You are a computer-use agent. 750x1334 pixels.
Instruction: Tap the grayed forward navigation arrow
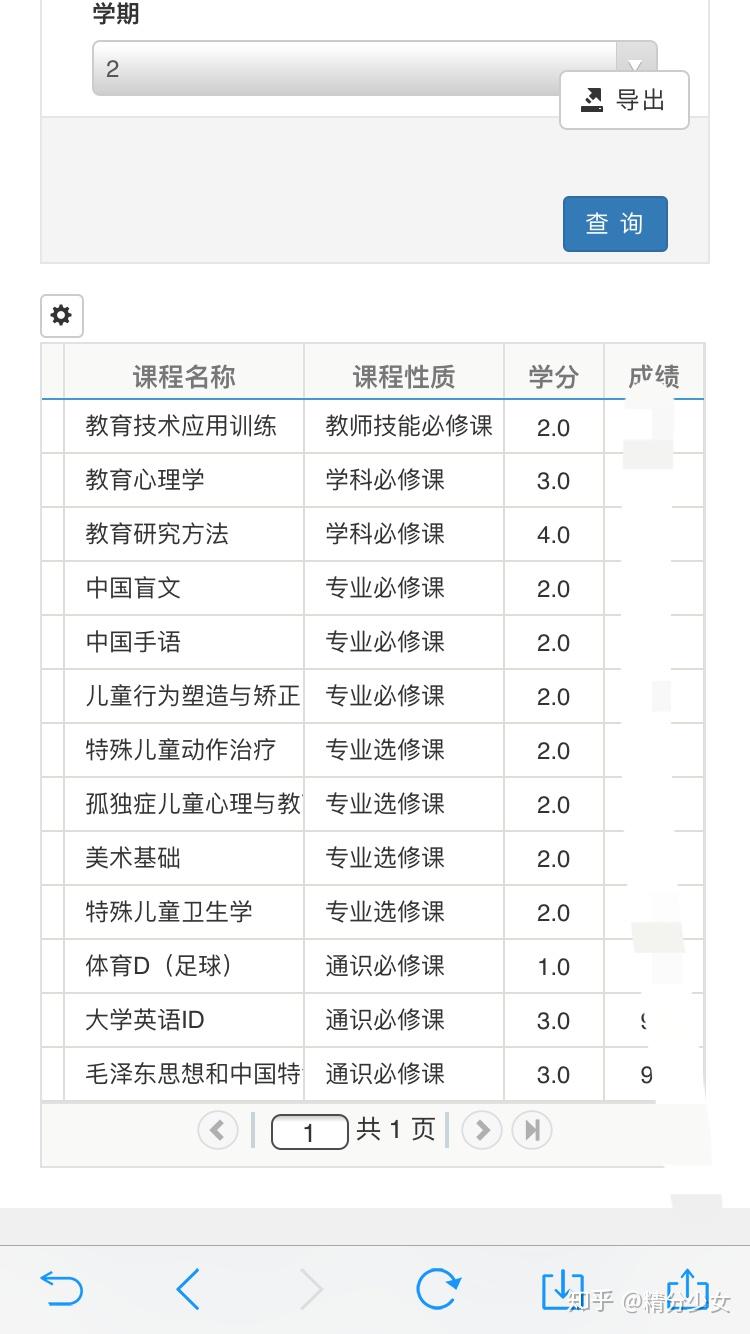coord(313,1290)
